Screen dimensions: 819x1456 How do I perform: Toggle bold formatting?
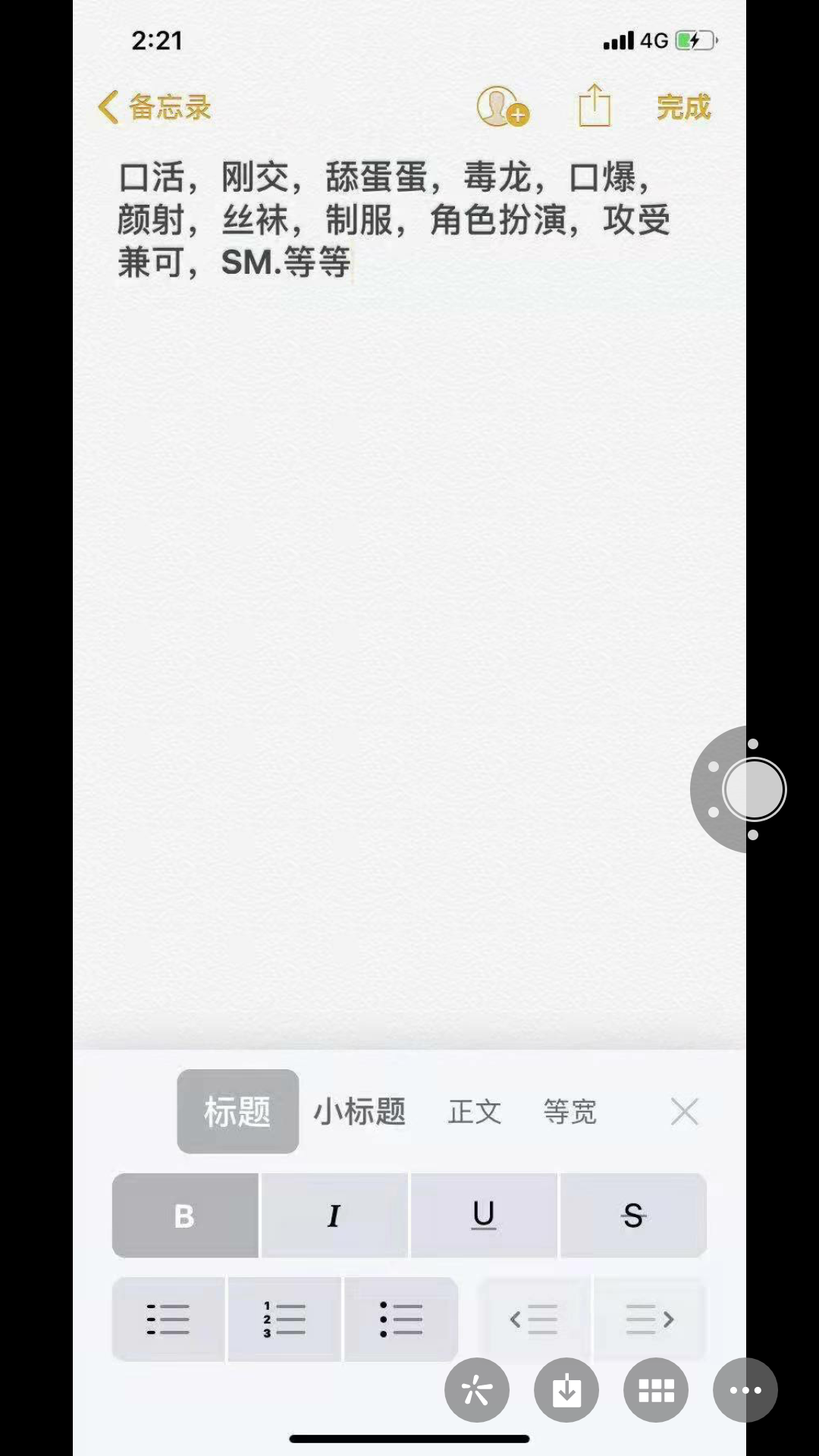[185, 1216]
